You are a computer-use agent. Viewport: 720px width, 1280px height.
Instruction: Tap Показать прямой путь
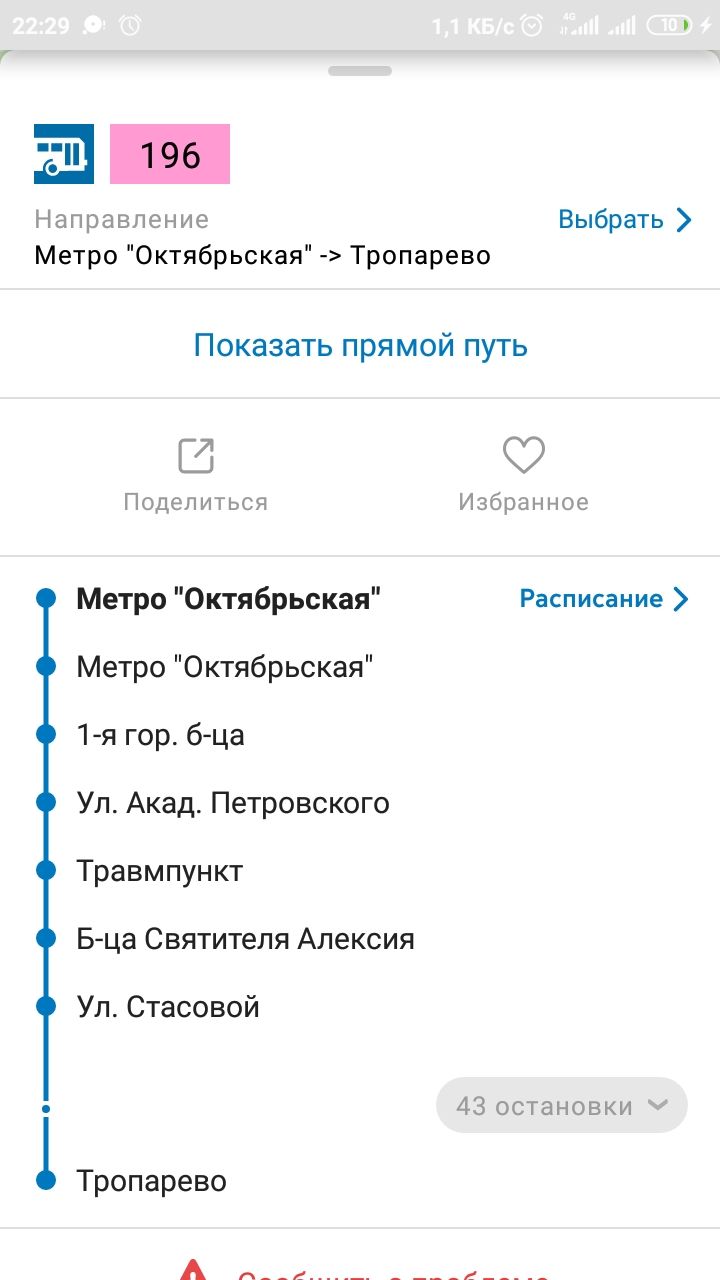pos(360,345)
